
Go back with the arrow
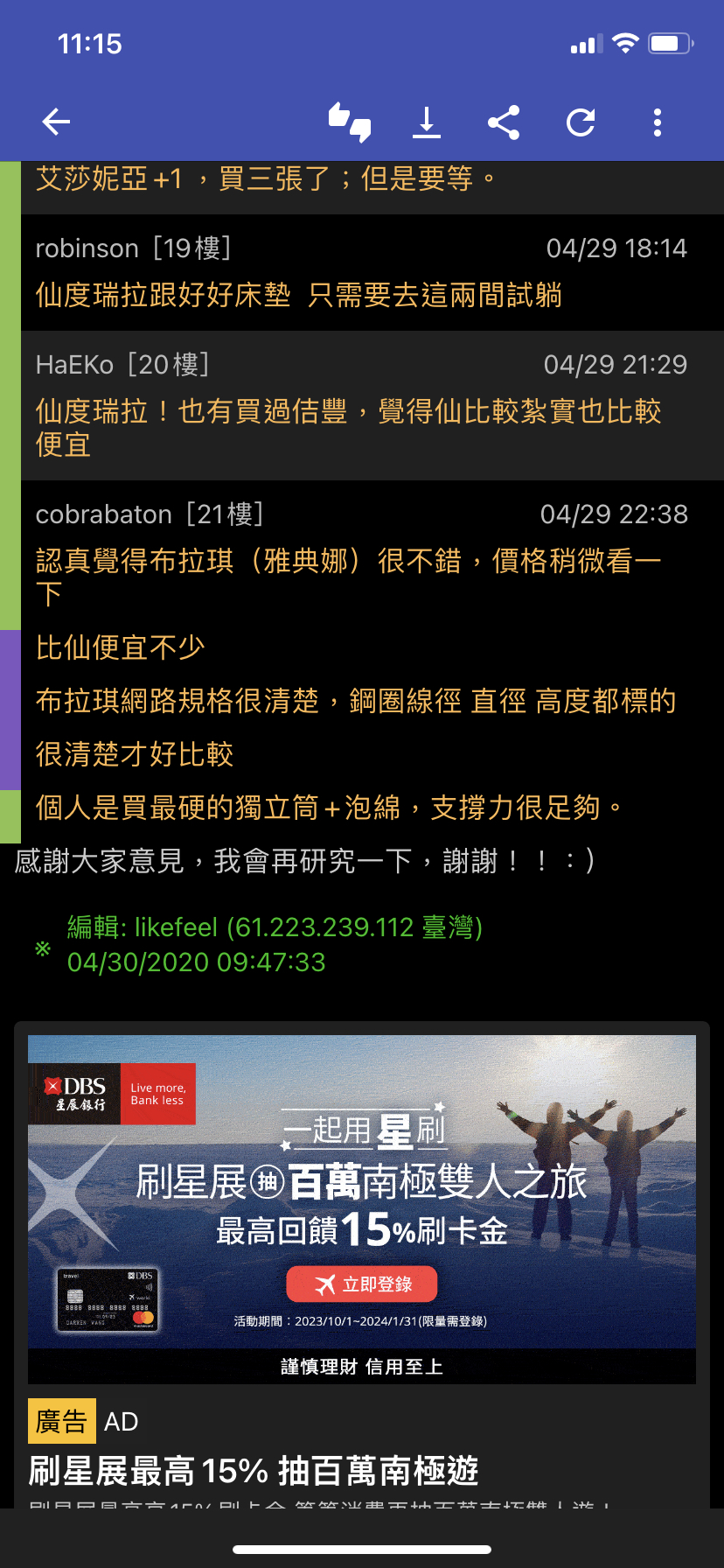click(56, 122)
